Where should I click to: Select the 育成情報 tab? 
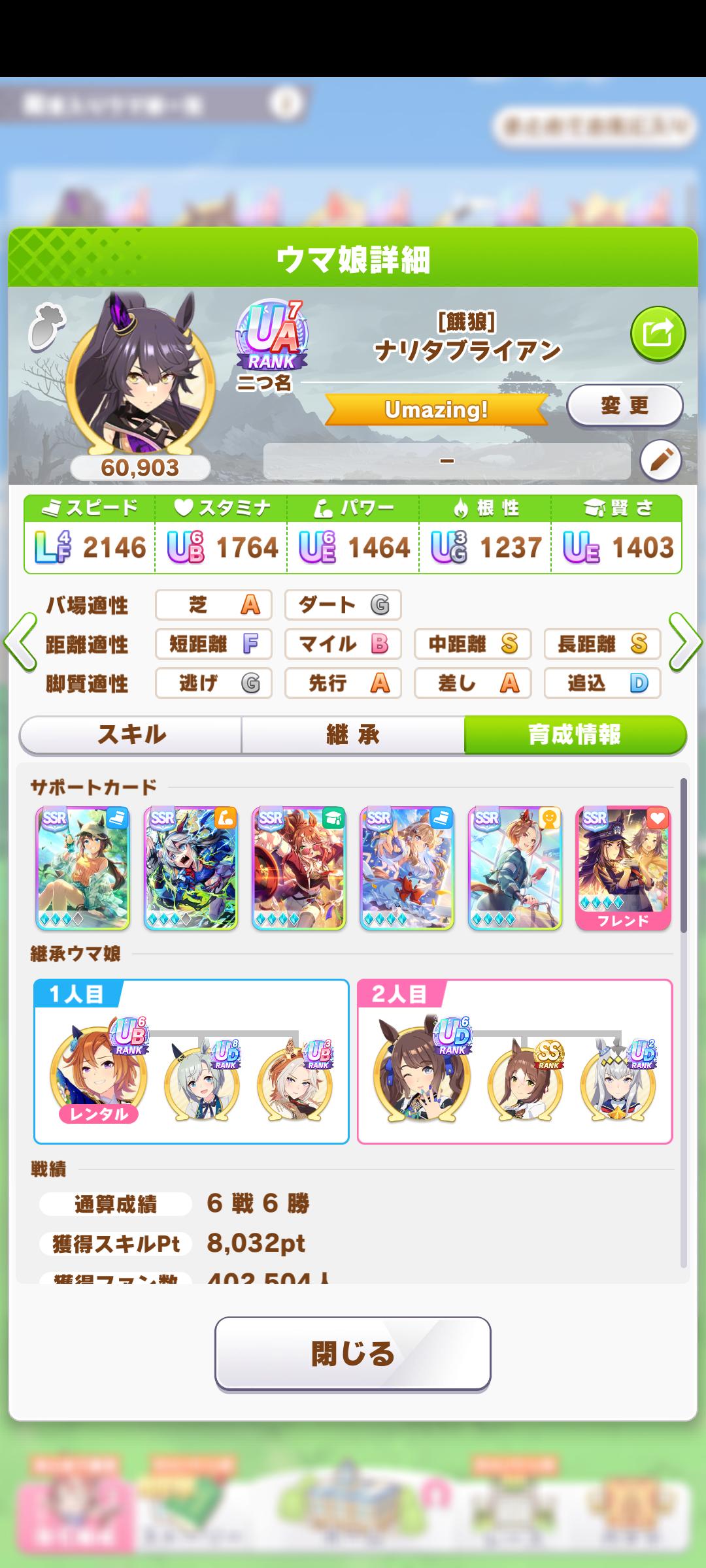575,734
